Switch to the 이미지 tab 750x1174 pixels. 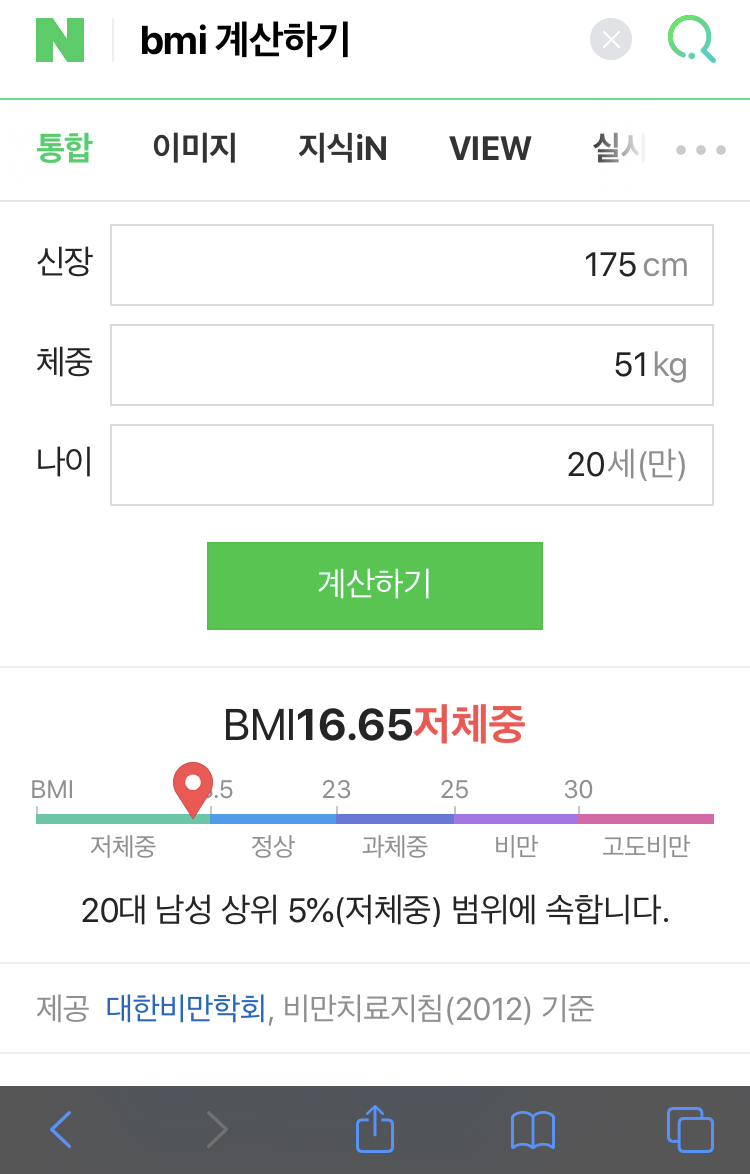[x=194, y=149]
